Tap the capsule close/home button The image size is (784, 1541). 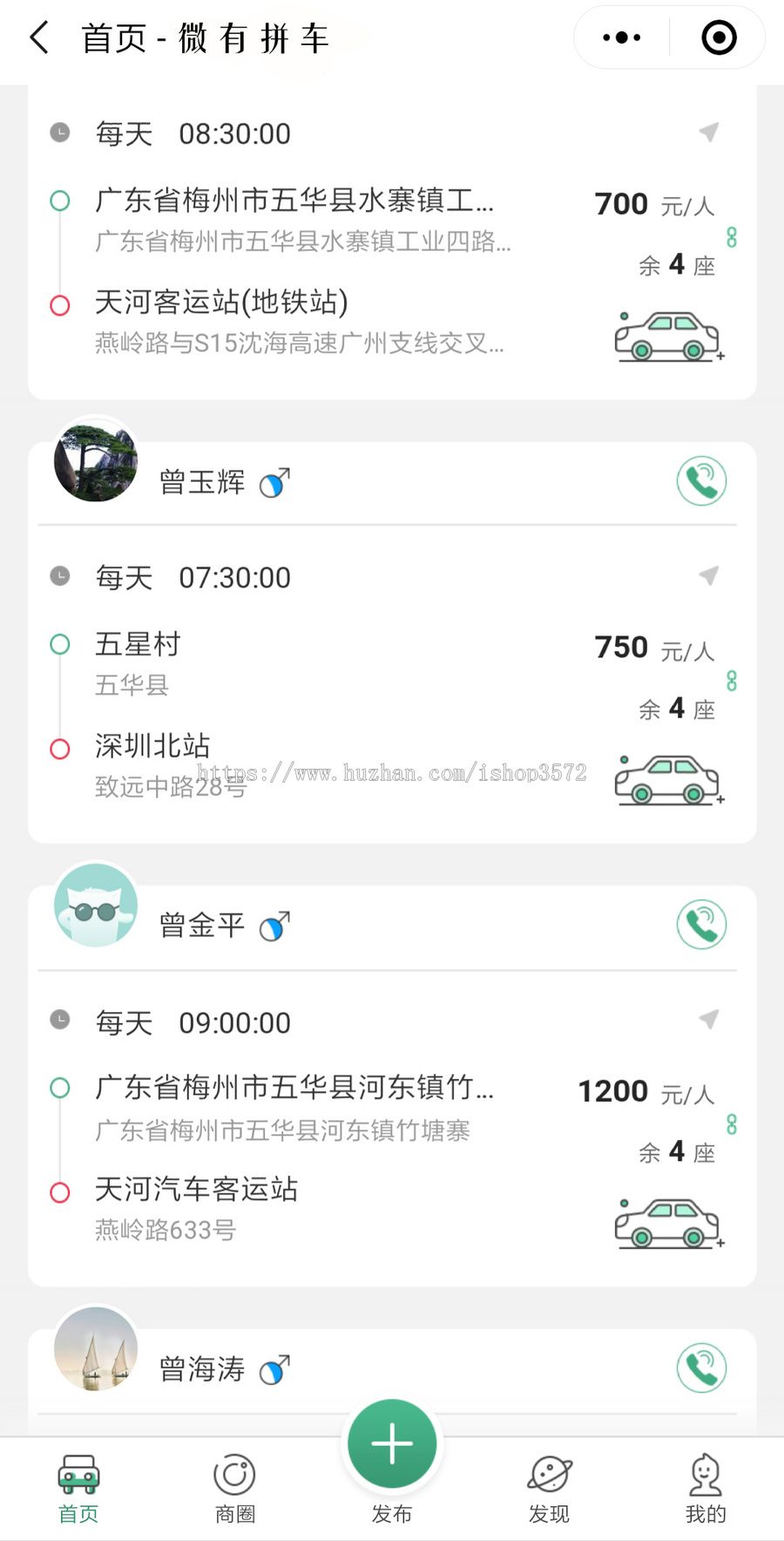click(x=717, y=37)
